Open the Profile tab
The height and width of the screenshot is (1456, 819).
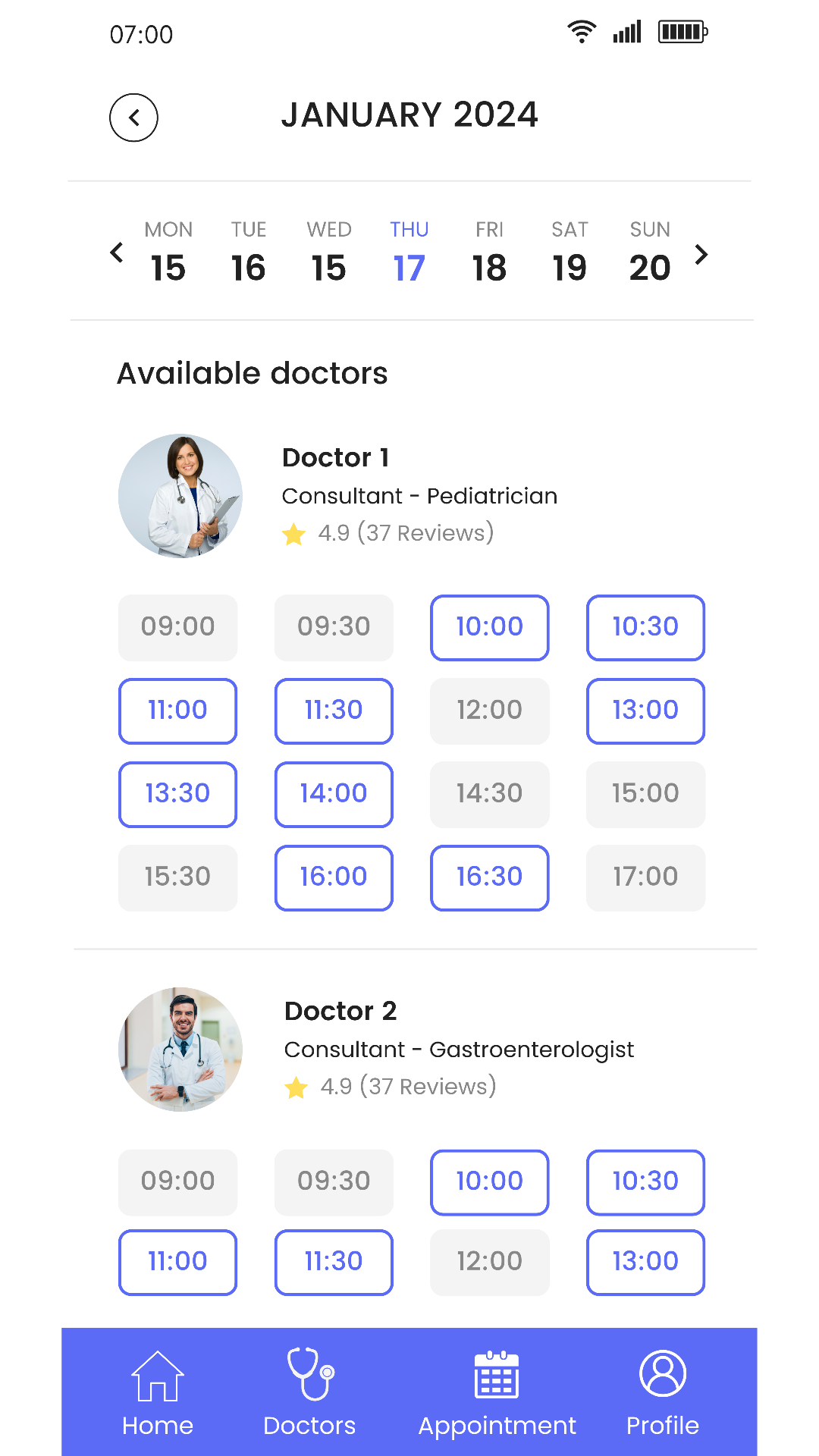click(x=662, y=1394)
